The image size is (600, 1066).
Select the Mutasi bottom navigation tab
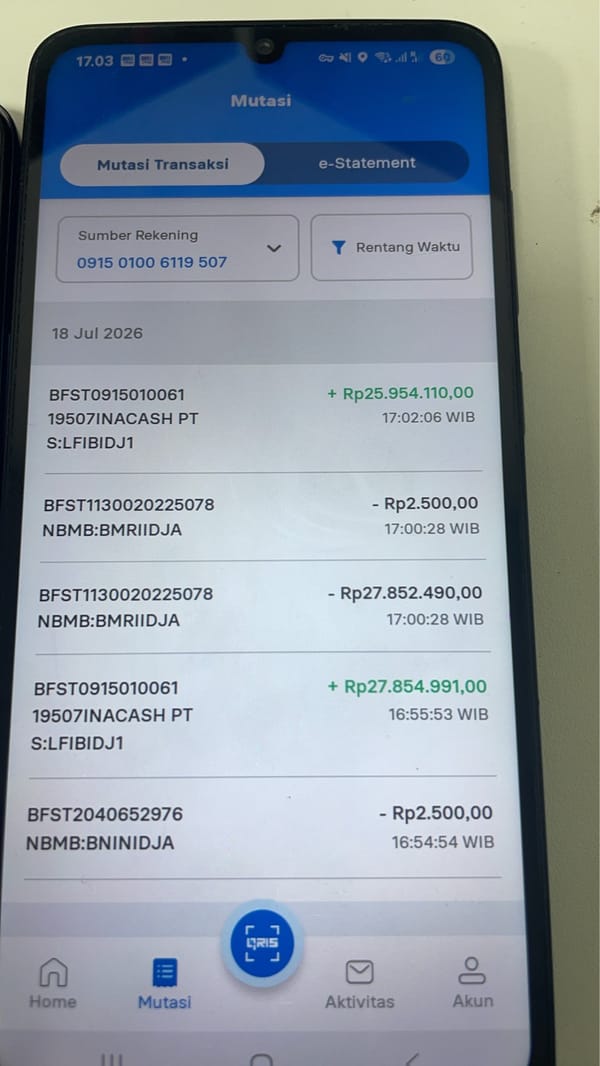point(164,983)
